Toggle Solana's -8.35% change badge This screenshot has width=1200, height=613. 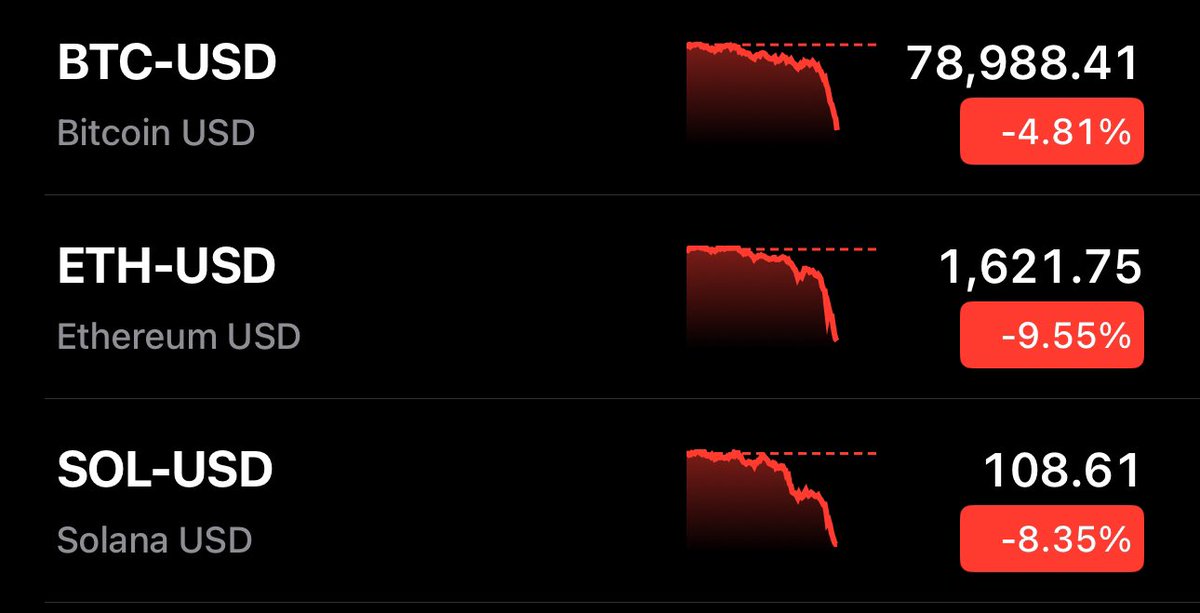coord(1051,539)
